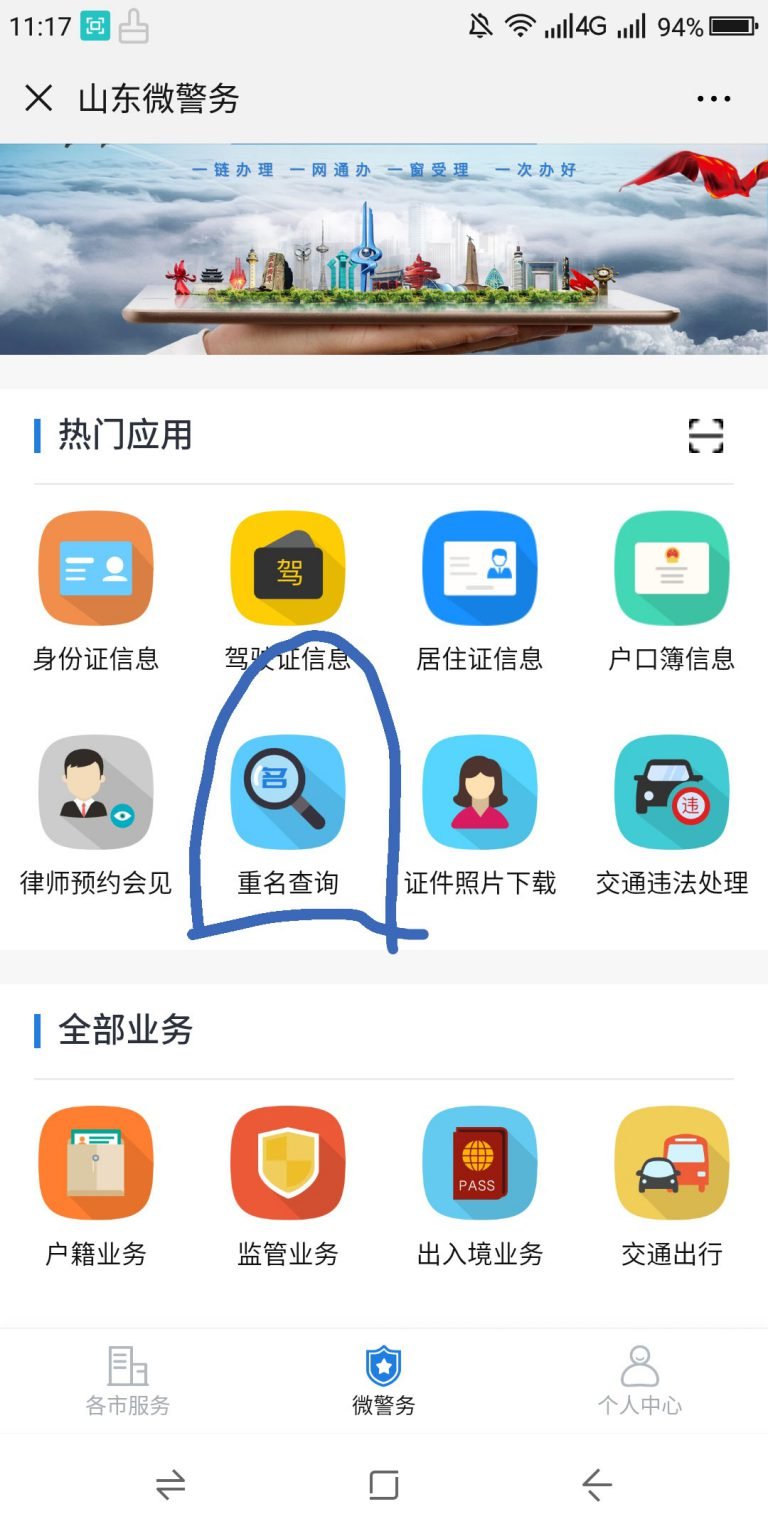Close the 山东微警务 page
Viewport: 768px width, 1536px height.
tap(38, 98)
